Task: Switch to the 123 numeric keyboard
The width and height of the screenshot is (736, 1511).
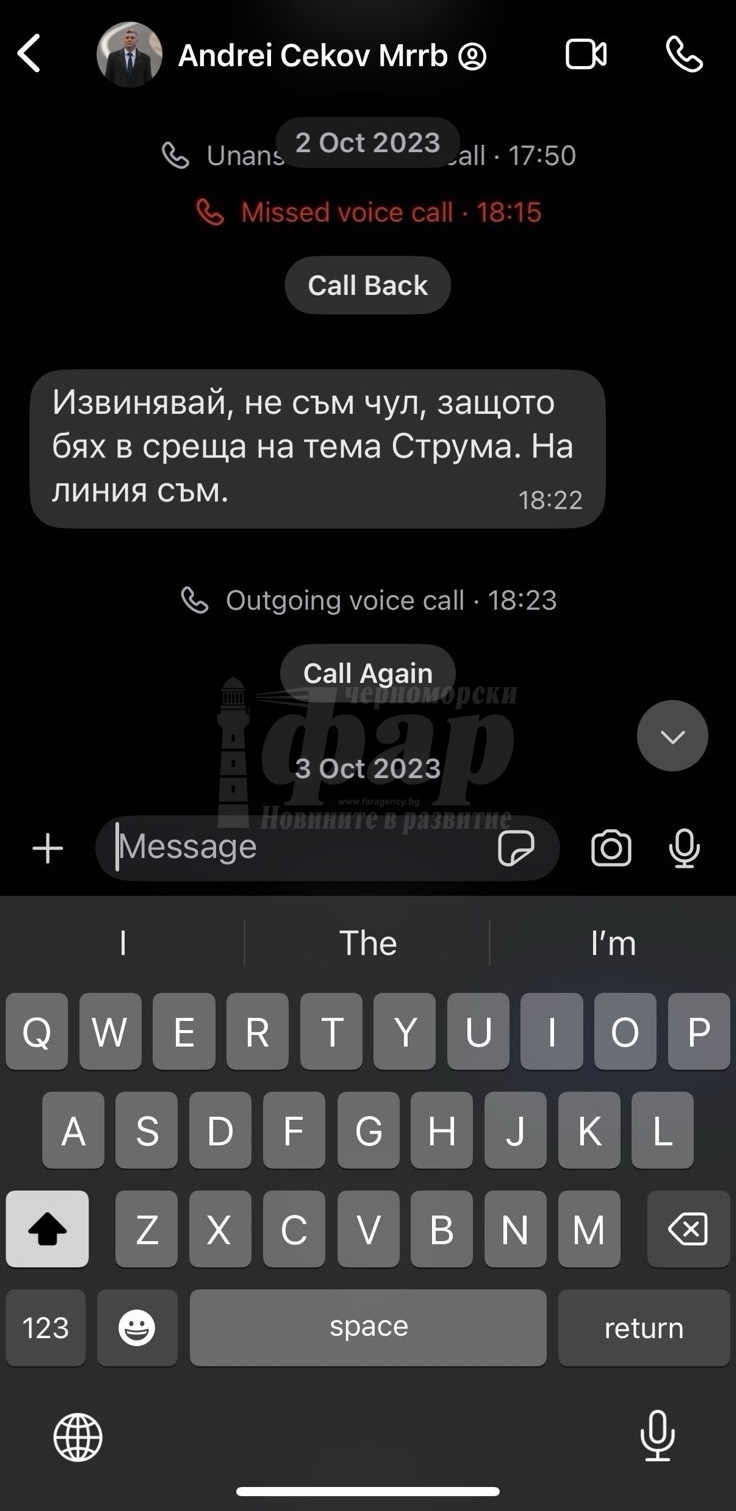Action: 46,1327
